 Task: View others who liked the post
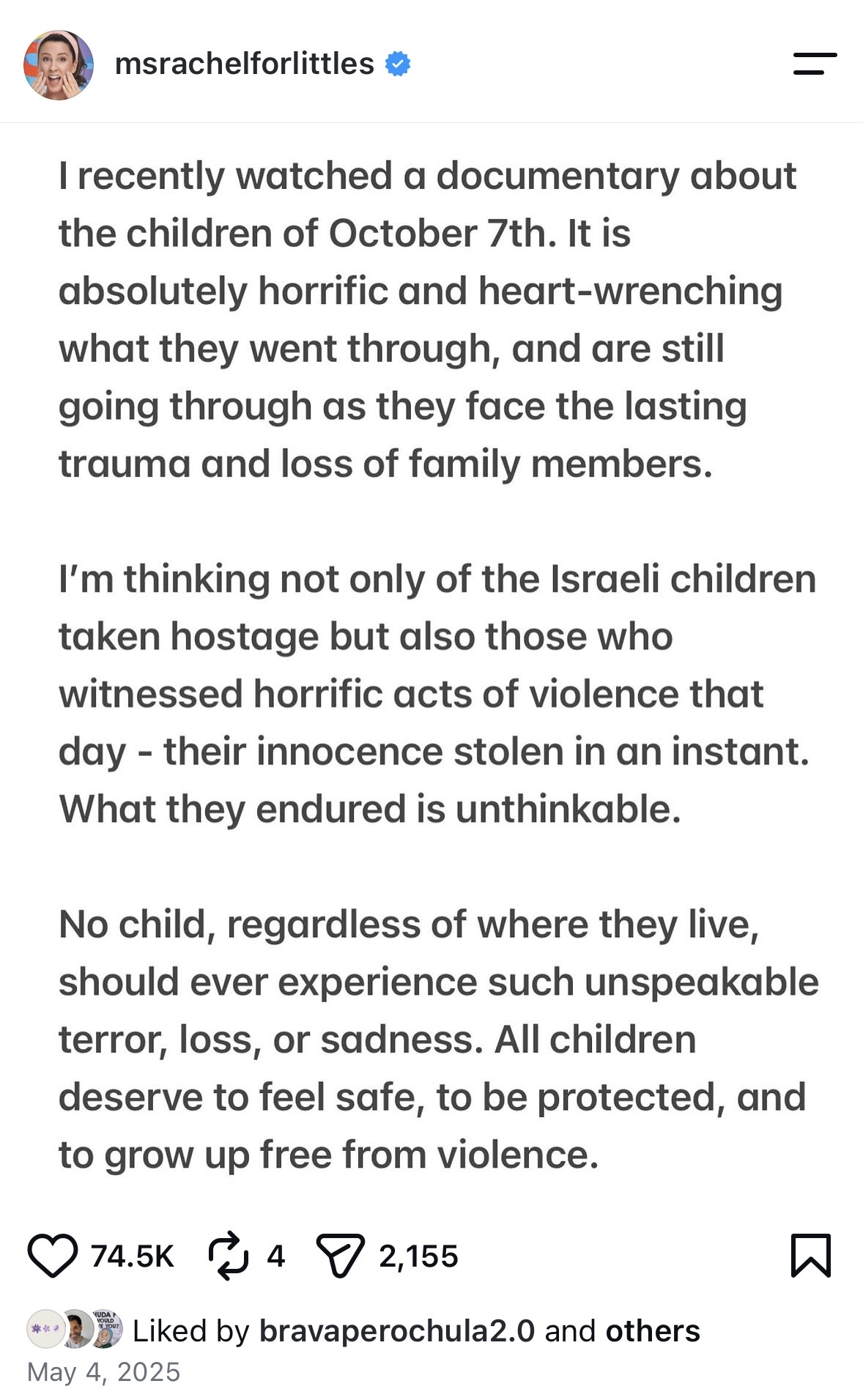tap(652, 1331)
